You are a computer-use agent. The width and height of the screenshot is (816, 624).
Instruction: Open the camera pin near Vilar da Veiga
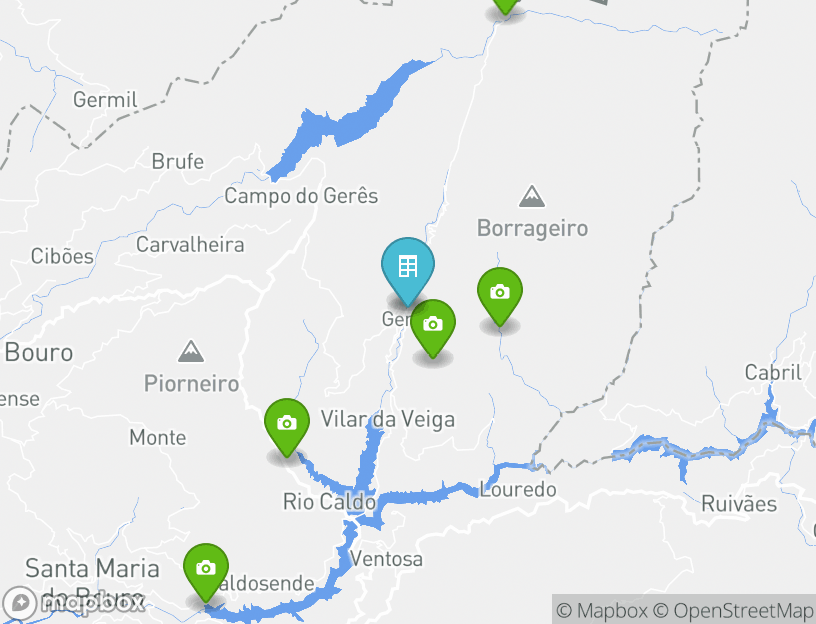287,423
